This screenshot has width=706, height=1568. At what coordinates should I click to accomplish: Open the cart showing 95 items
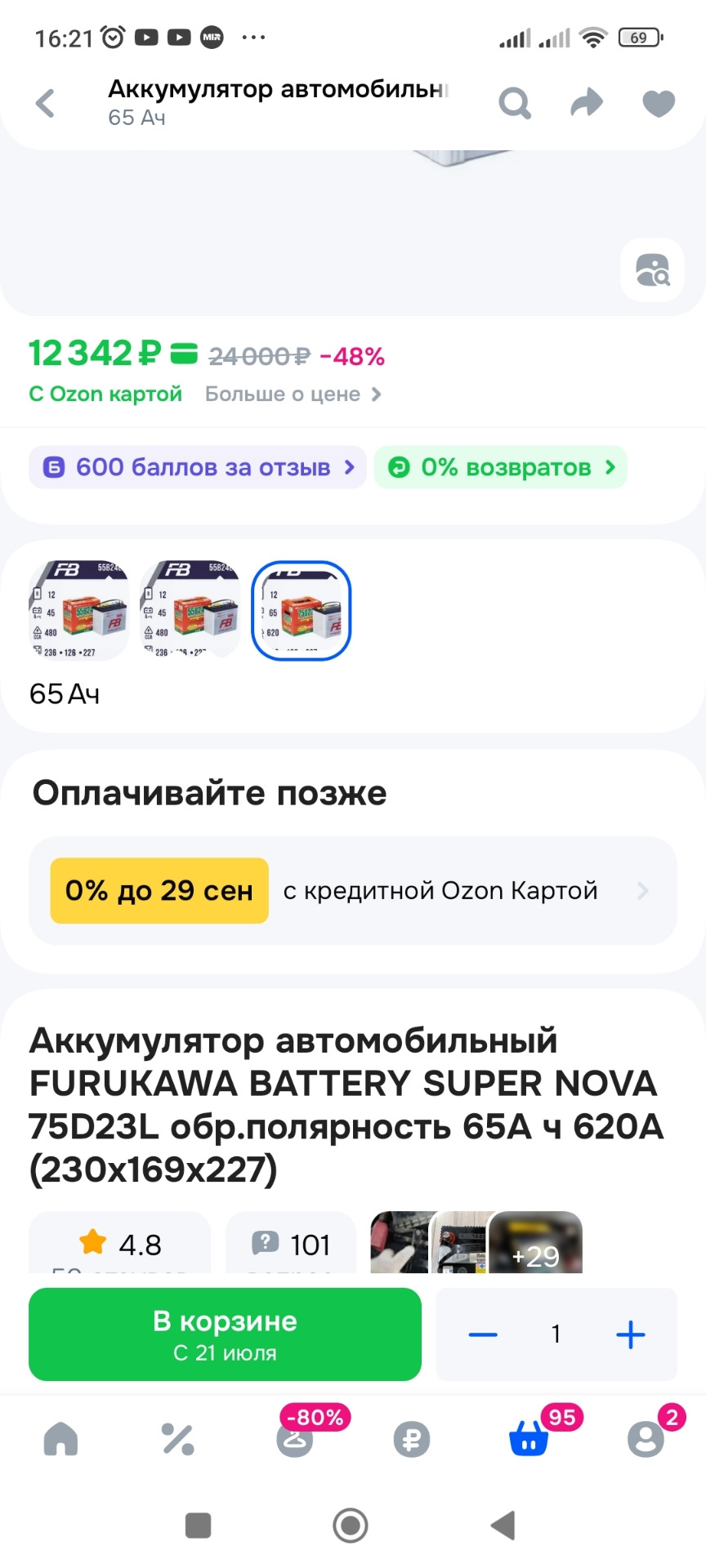(527, 1439)
